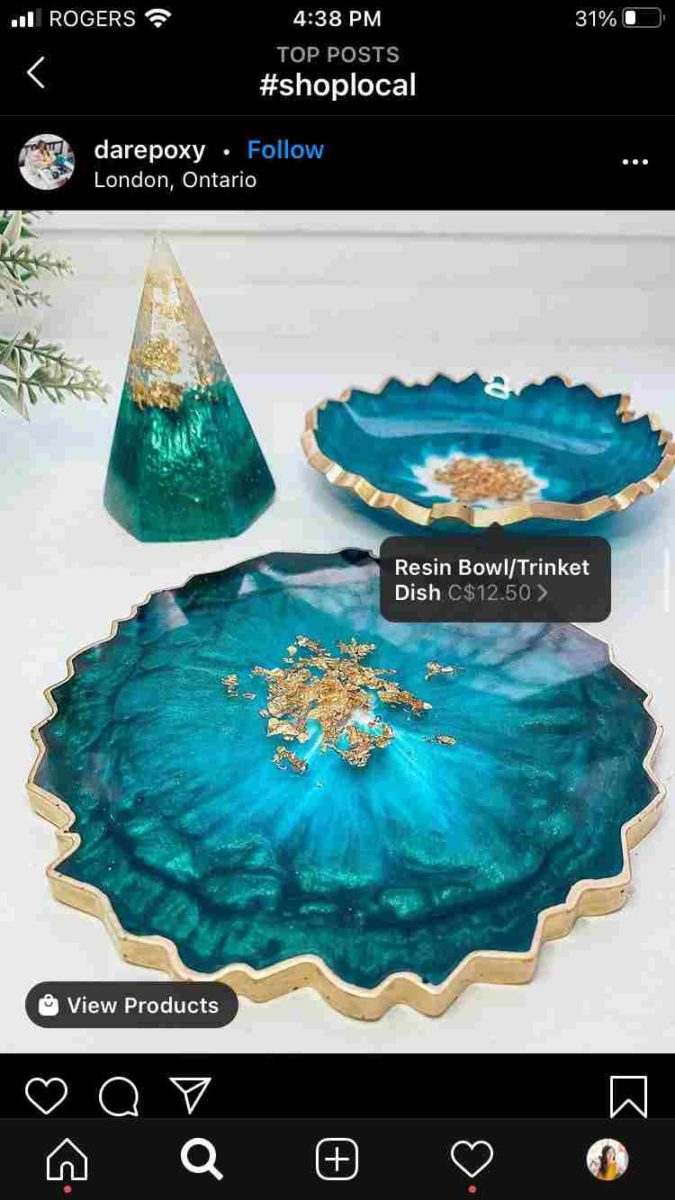The image size is (675, 1200).
Task: Open darepoxy's profile picture
Action: tap(46, 162)
